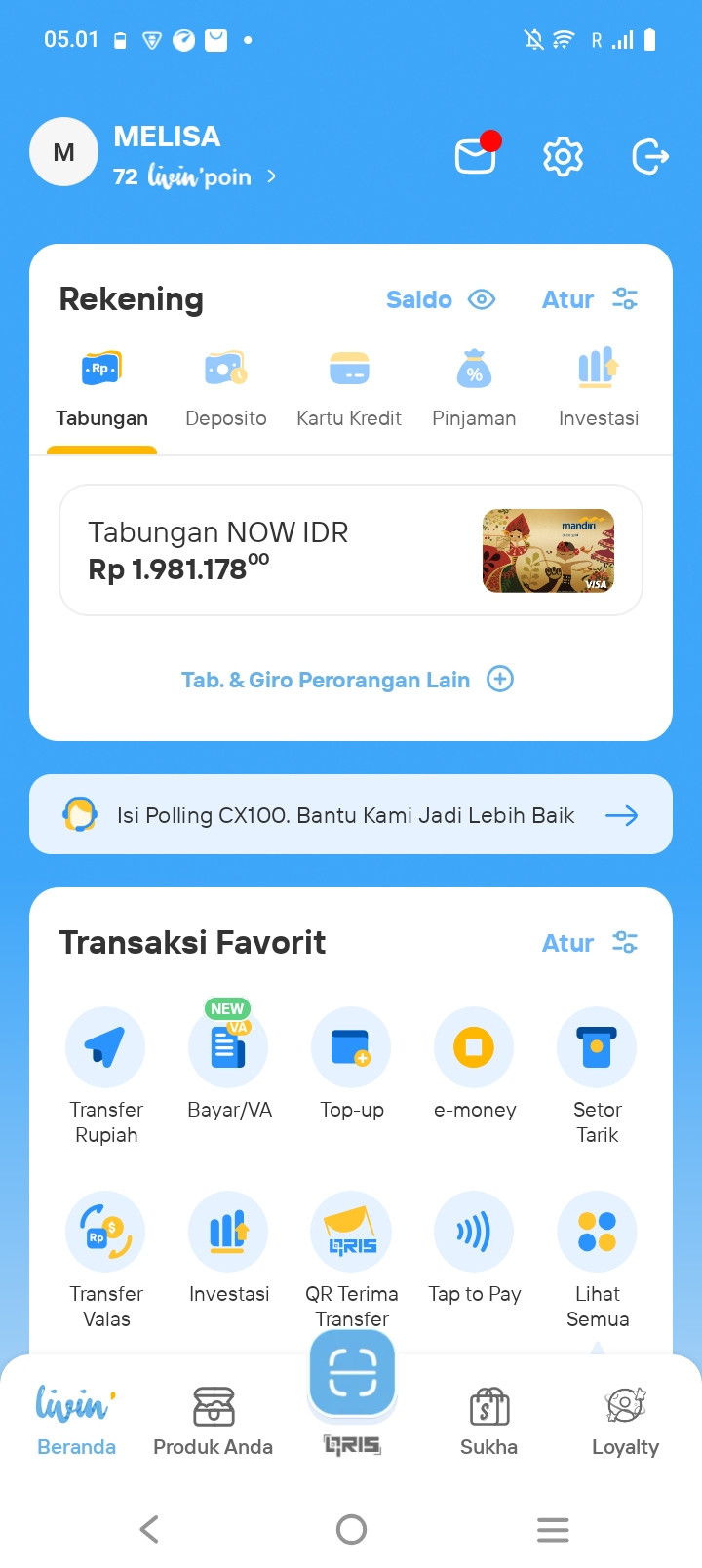Tap the system back button
The image size is (702, 1568).
pyautogui.click(x=149, y=1529)
